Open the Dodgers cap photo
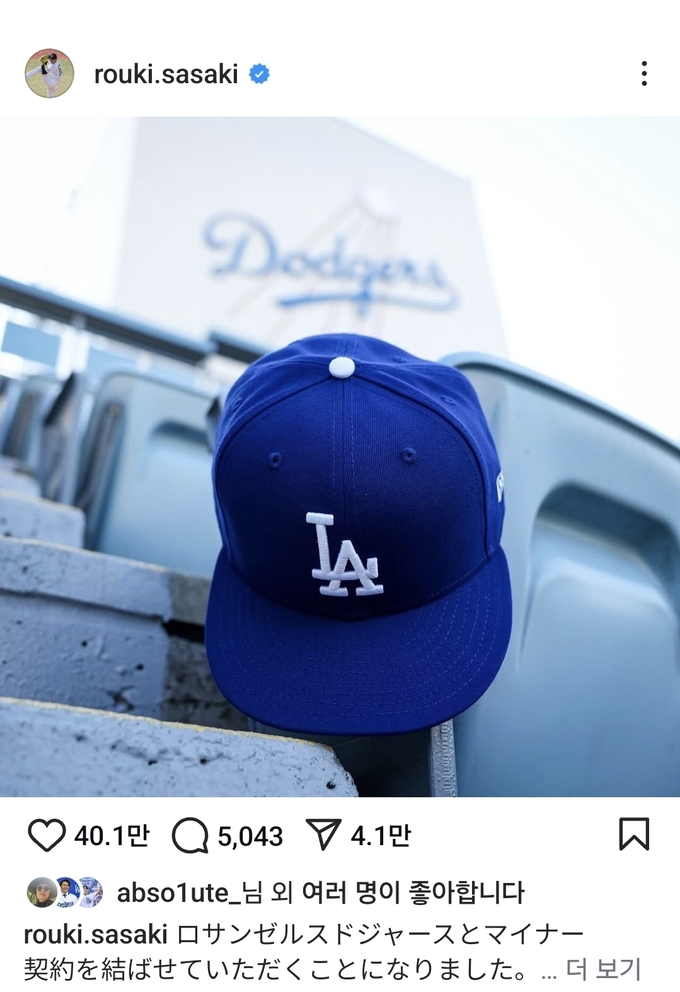680x992 pixels. [340, 456]
